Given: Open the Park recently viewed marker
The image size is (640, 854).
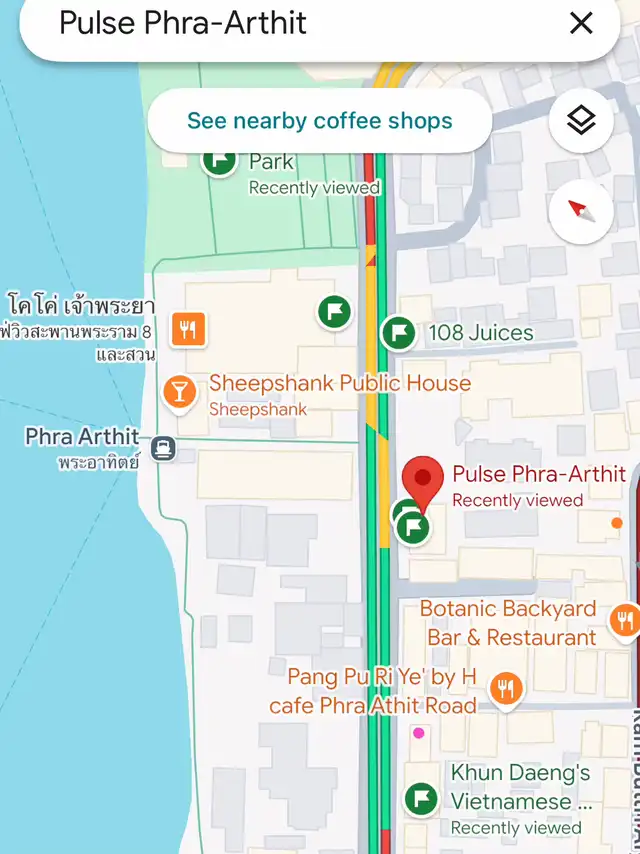Looking at the screenshot, I should pos(220,160).
